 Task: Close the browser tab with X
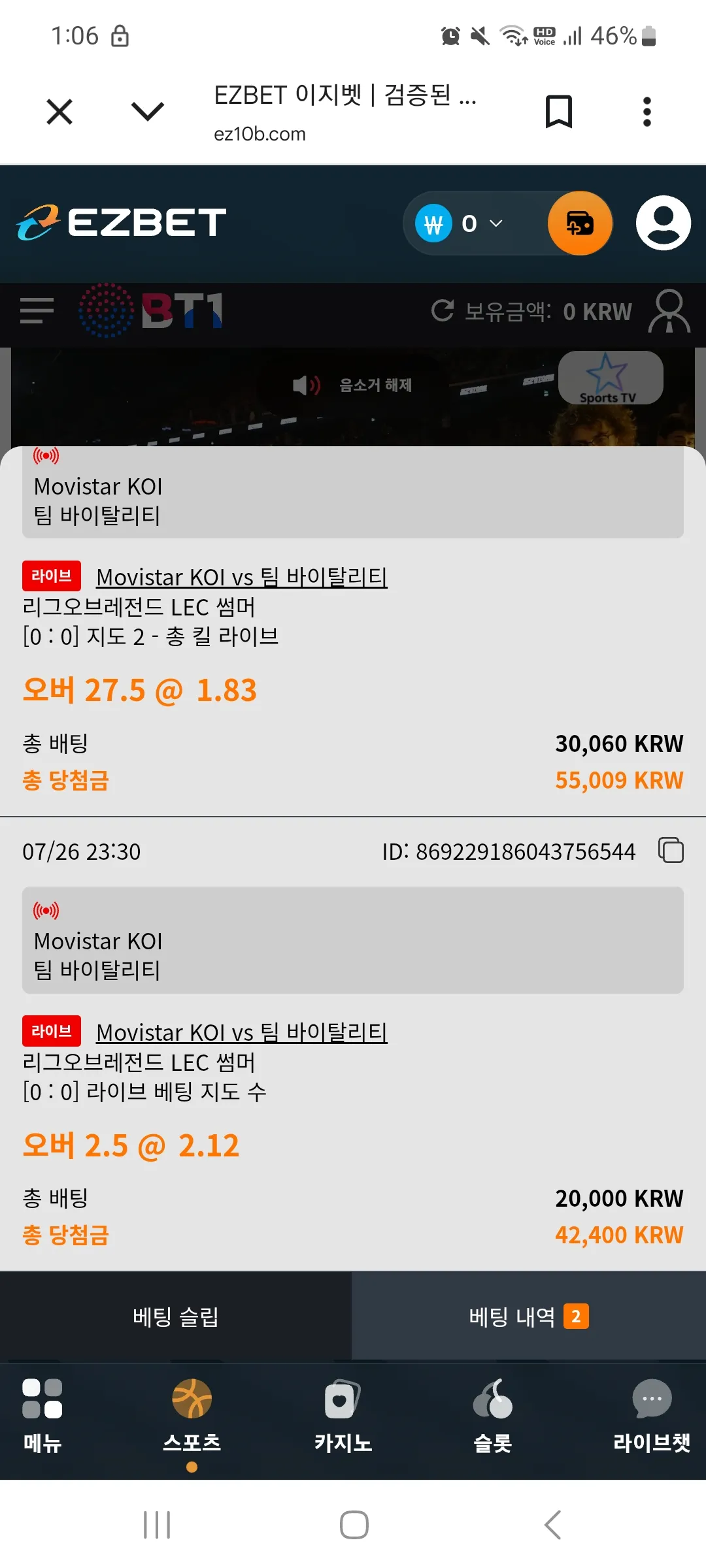(x=59, y=112)
